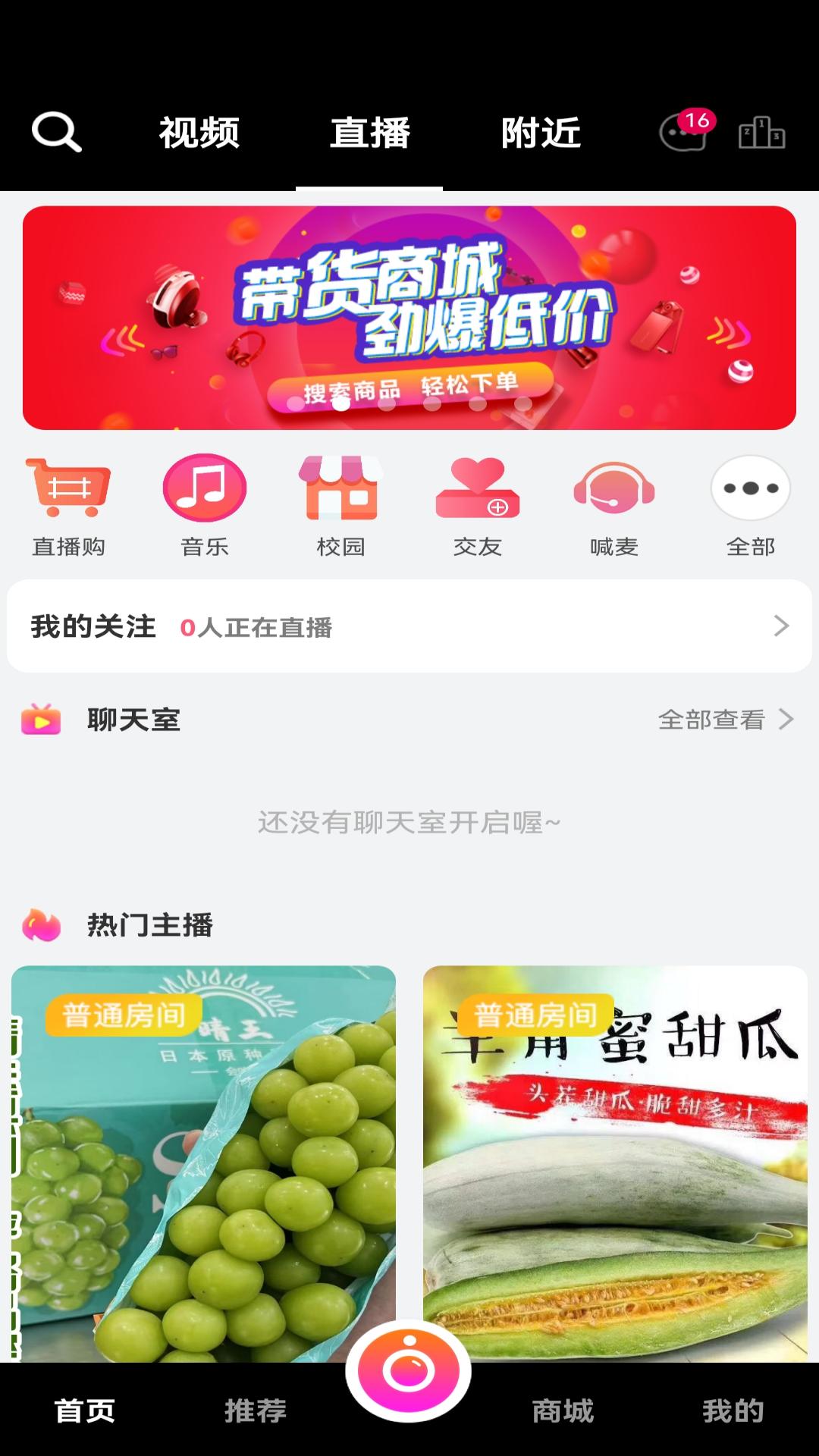This screenshot has width=819, height=1456.
Task: Open the ranking leaderboard icon
Action: click(x=762, y=133)
